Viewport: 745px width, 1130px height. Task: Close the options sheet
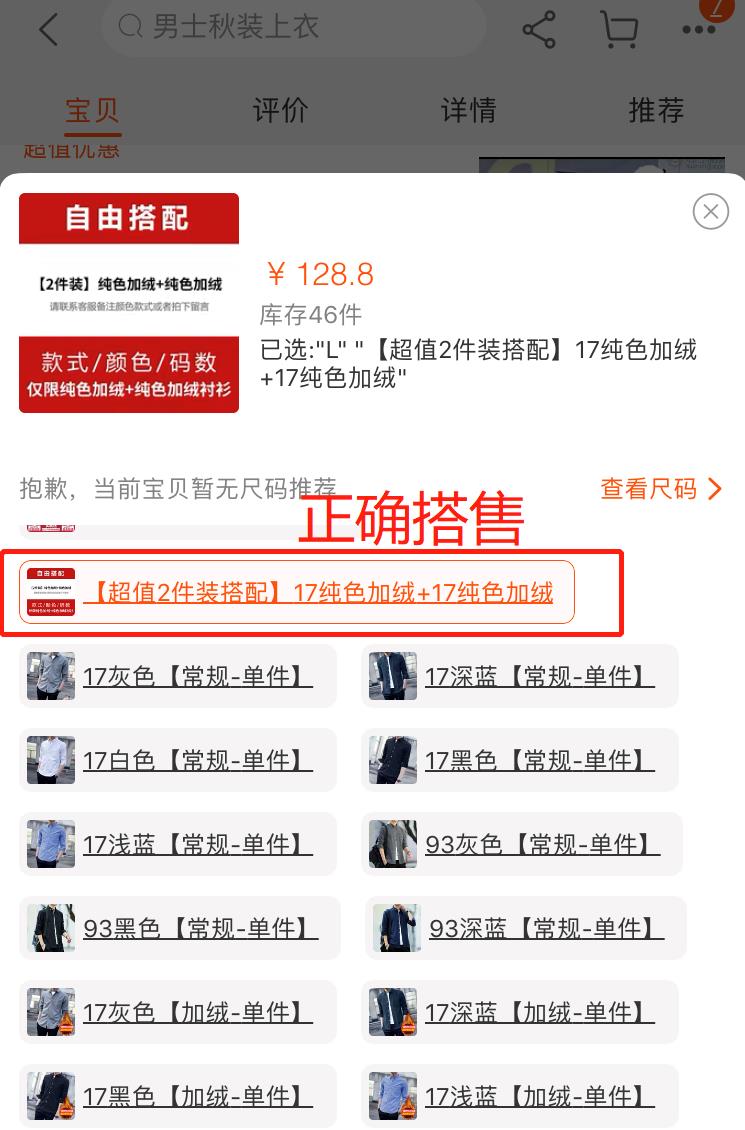[710, 211]
